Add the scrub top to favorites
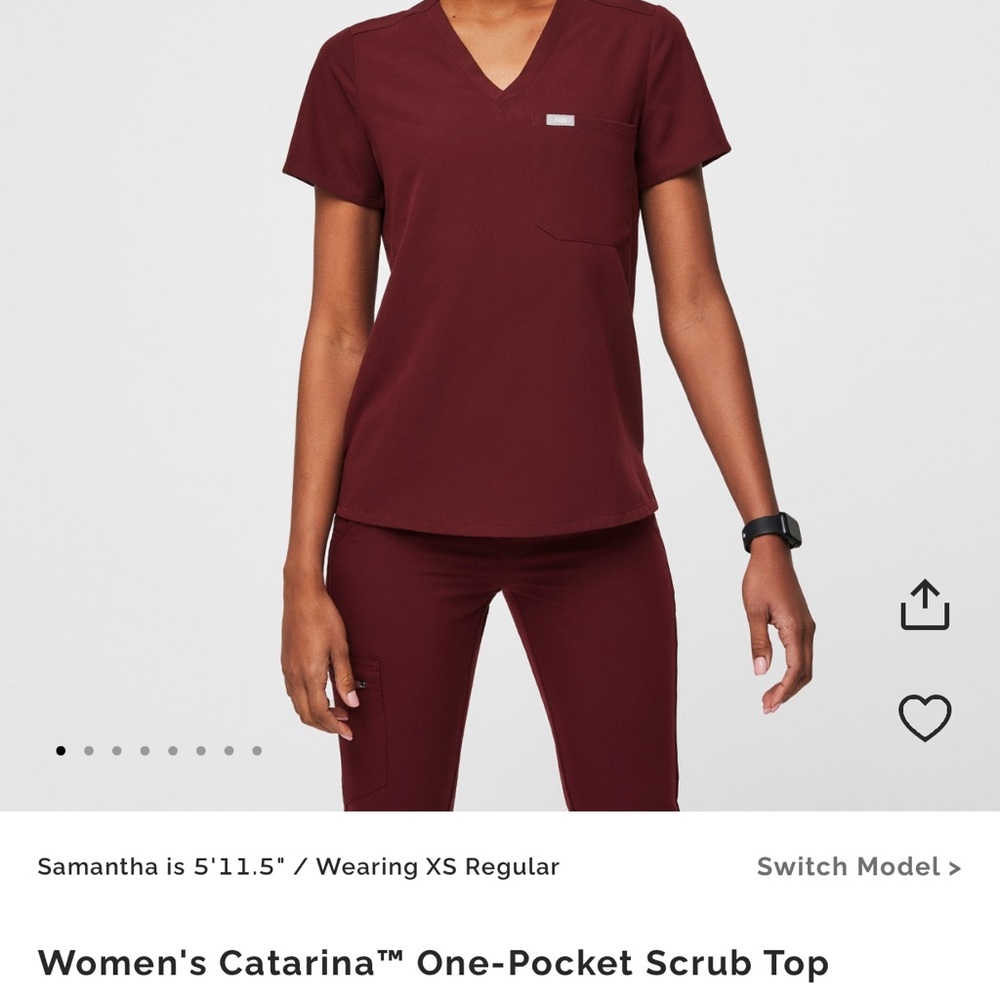 (924, 717)
